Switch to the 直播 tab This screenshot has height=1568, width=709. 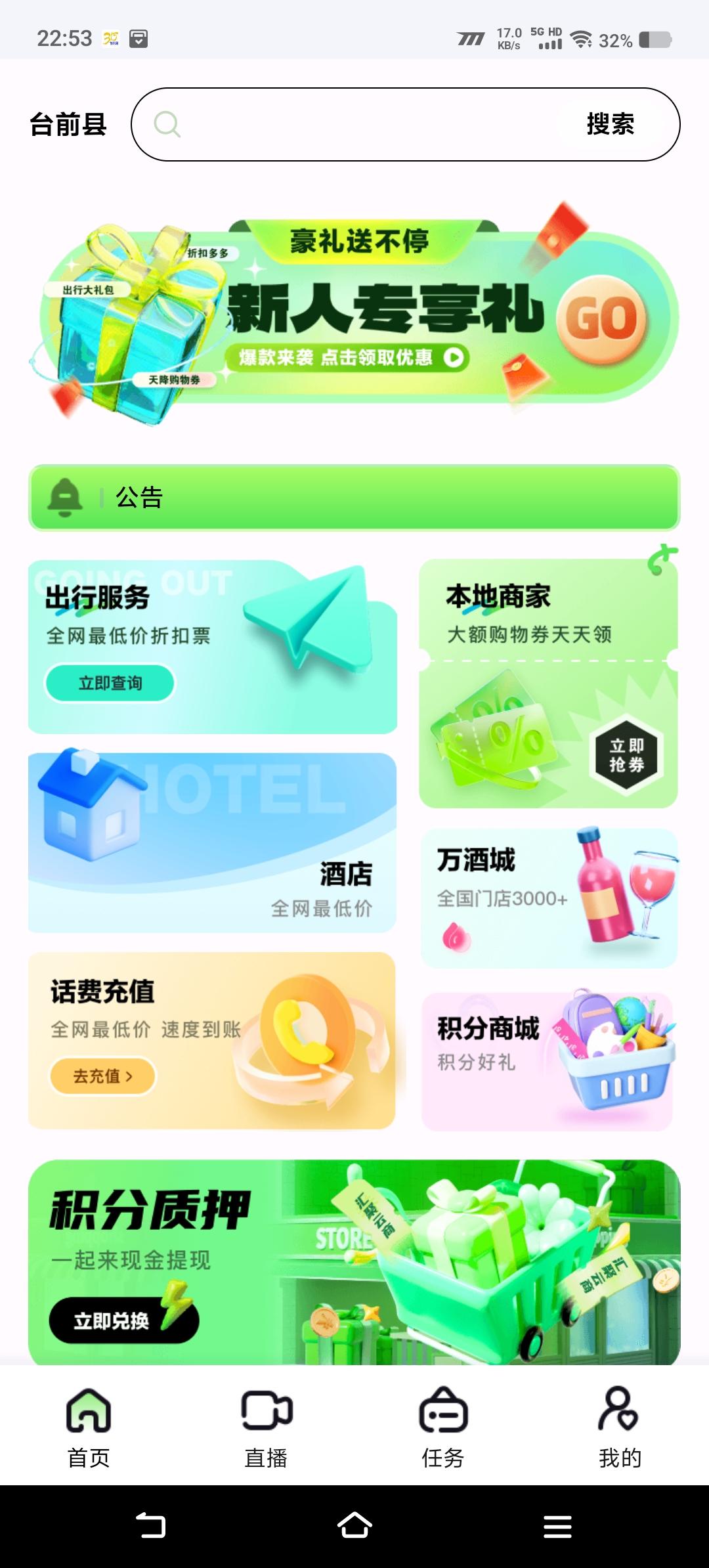tap(266, 1426)
